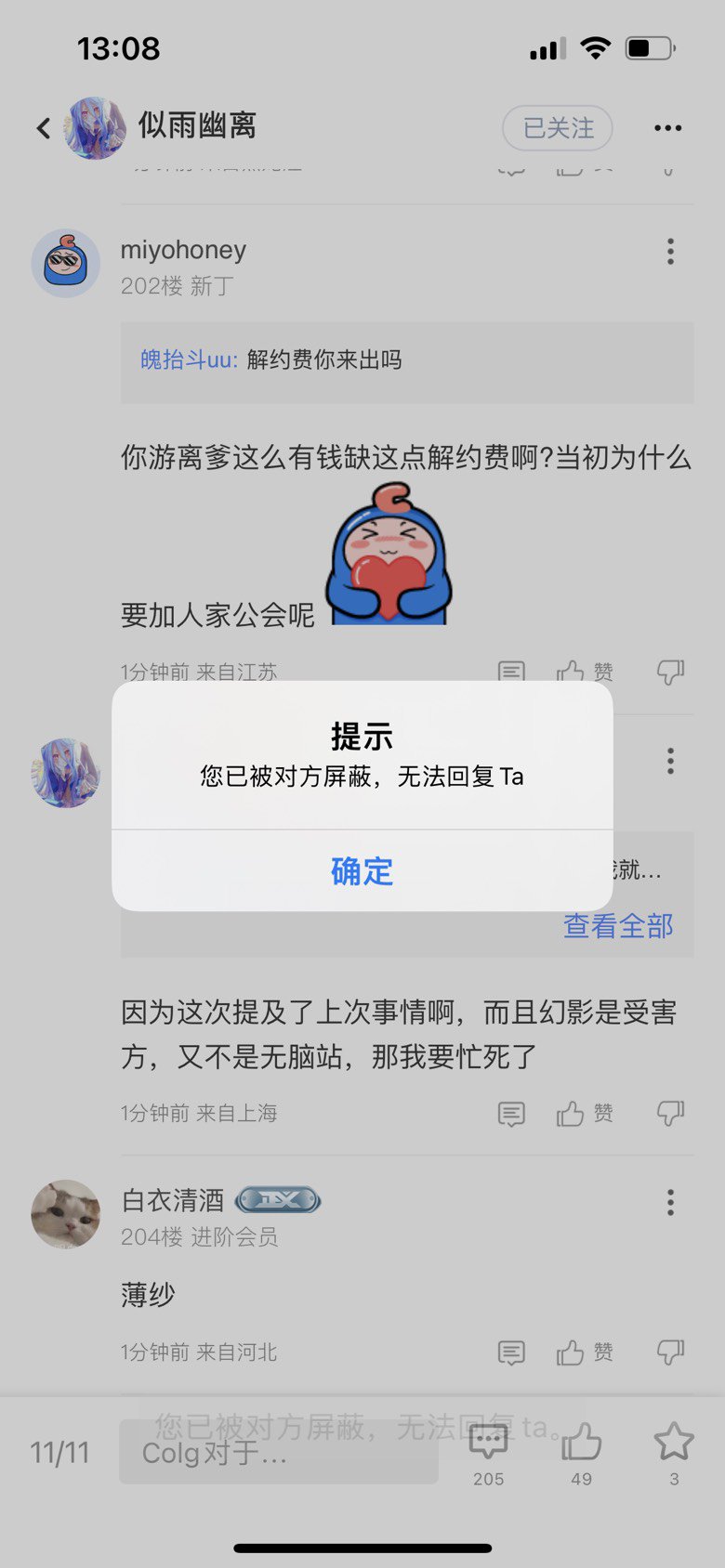The image size is (725, 1568).
Task: Go back using the top-left arrow
Action: pyautogui.click(x=43, y=128)
